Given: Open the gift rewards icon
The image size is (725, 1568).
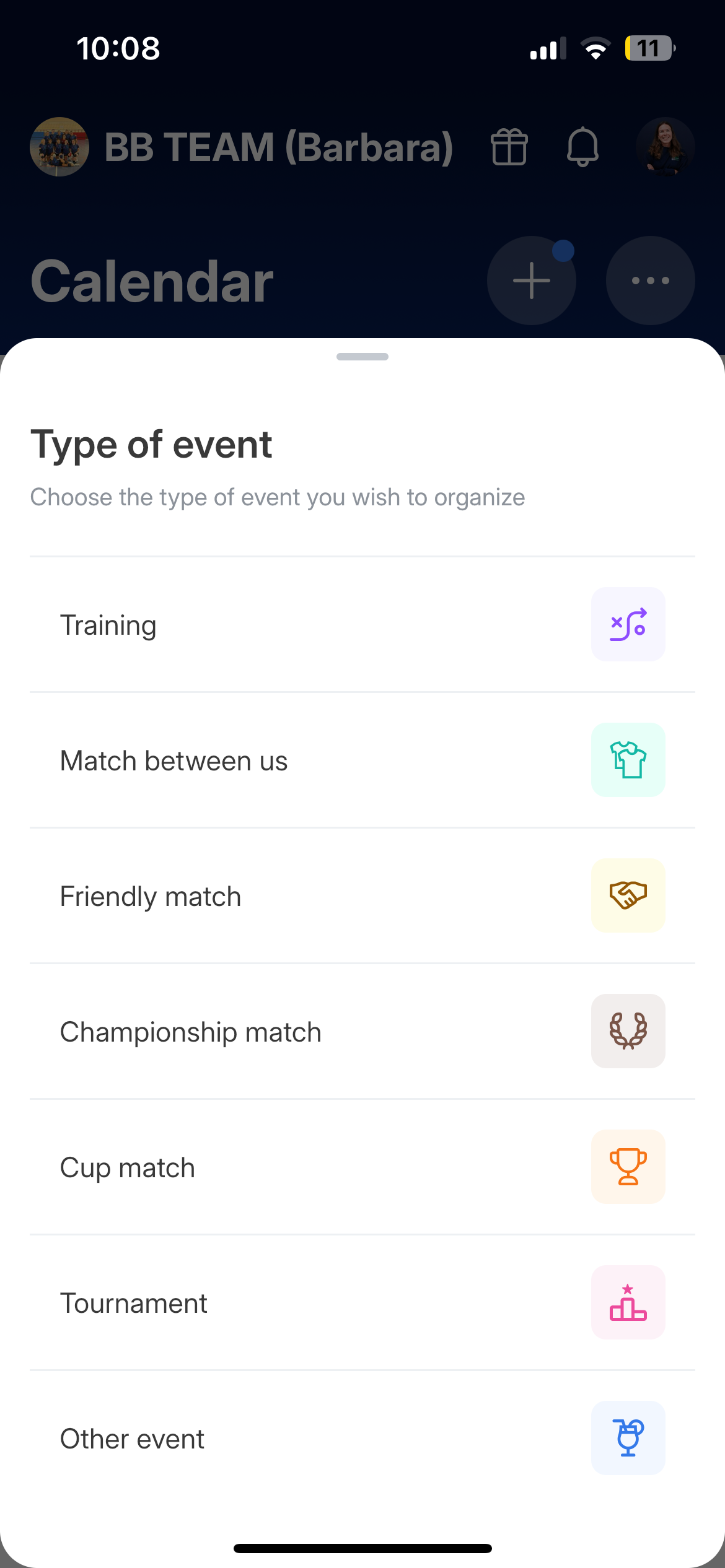Looking at the screenshot, I should [x=508, y=147].
